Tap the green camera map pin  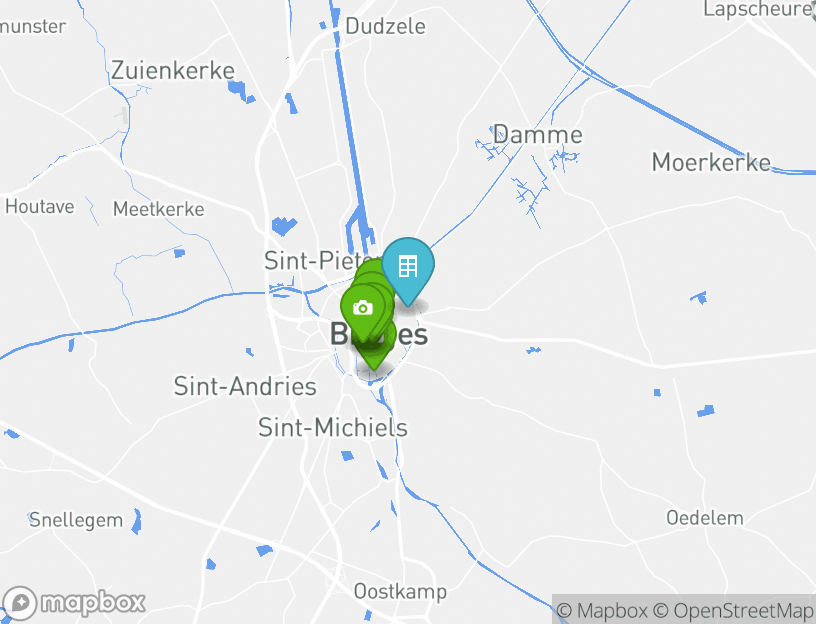point(363,308)
